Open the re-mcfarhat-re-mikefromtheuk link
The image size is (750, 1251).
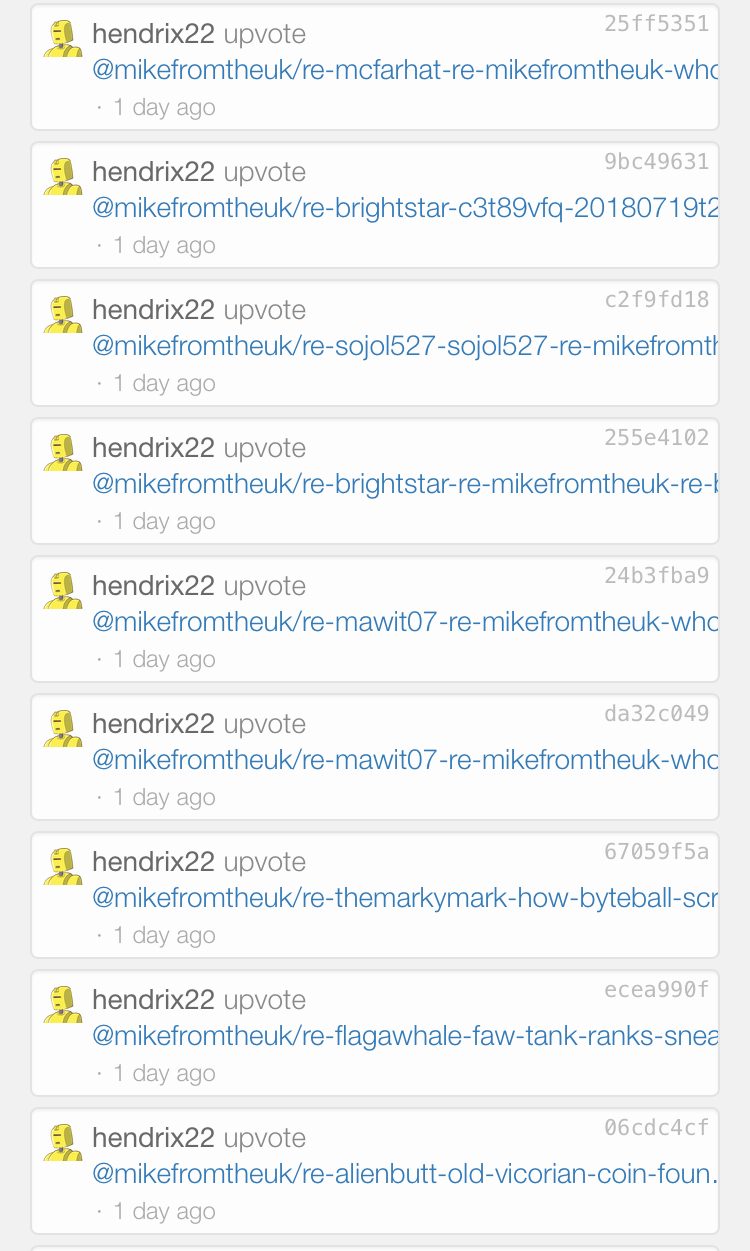[x=405, y=71]
